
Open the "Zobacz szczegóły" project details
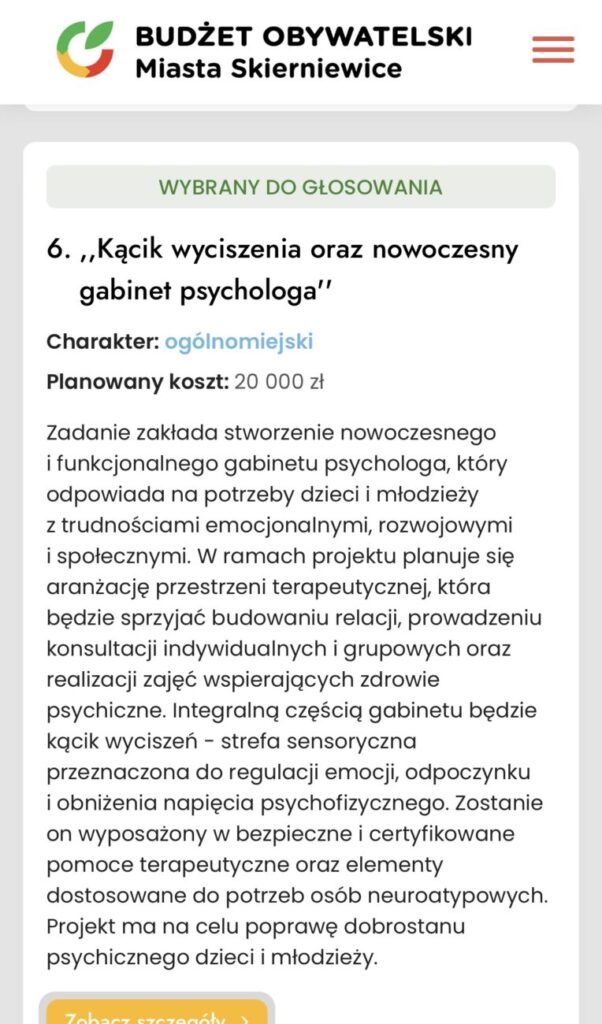(x=157, y=1012)
